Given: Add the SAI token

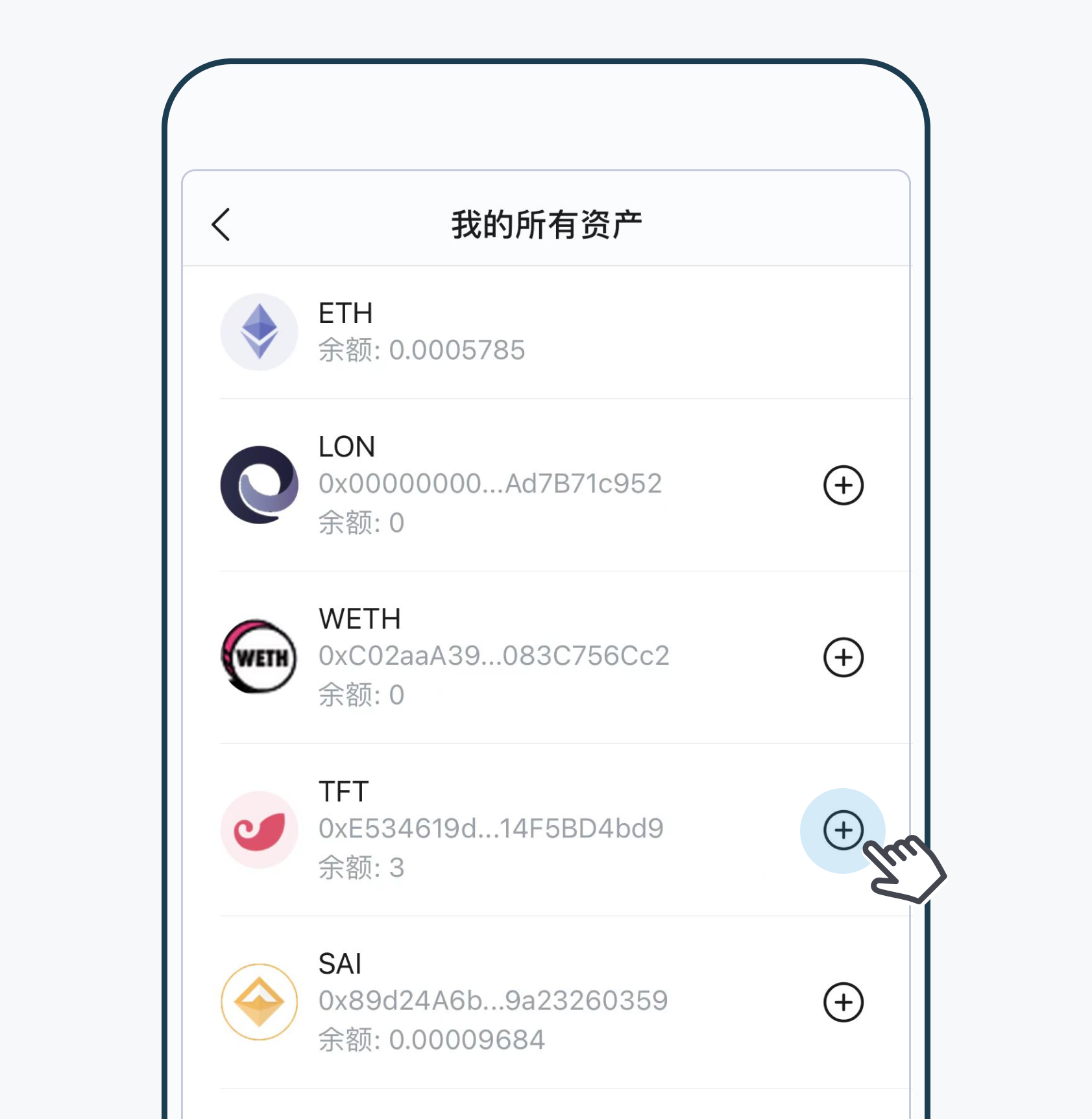Looking at the screenshot, I should [843, 1002].
